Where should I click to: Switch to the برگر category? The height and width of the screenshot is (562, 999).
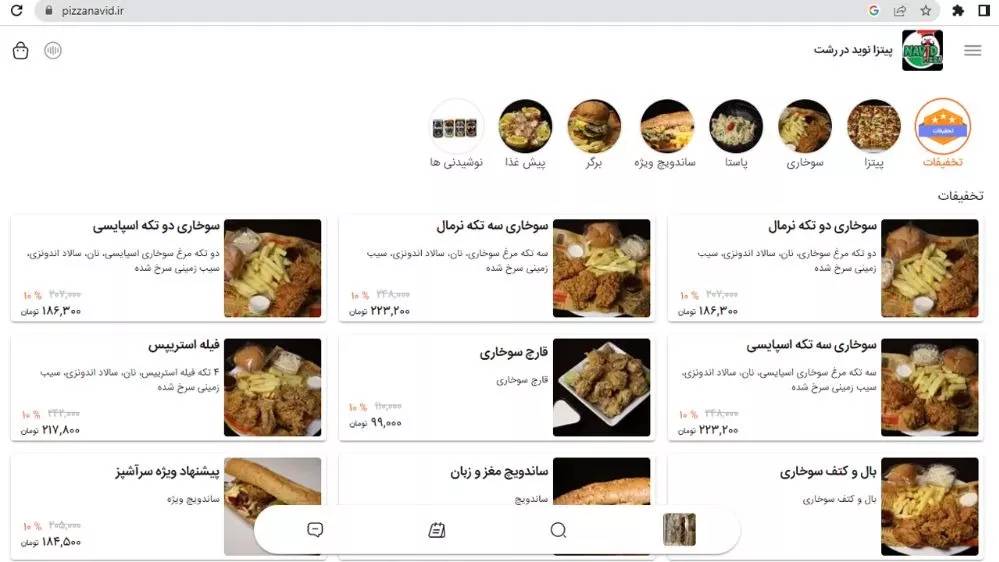(594, 127)
